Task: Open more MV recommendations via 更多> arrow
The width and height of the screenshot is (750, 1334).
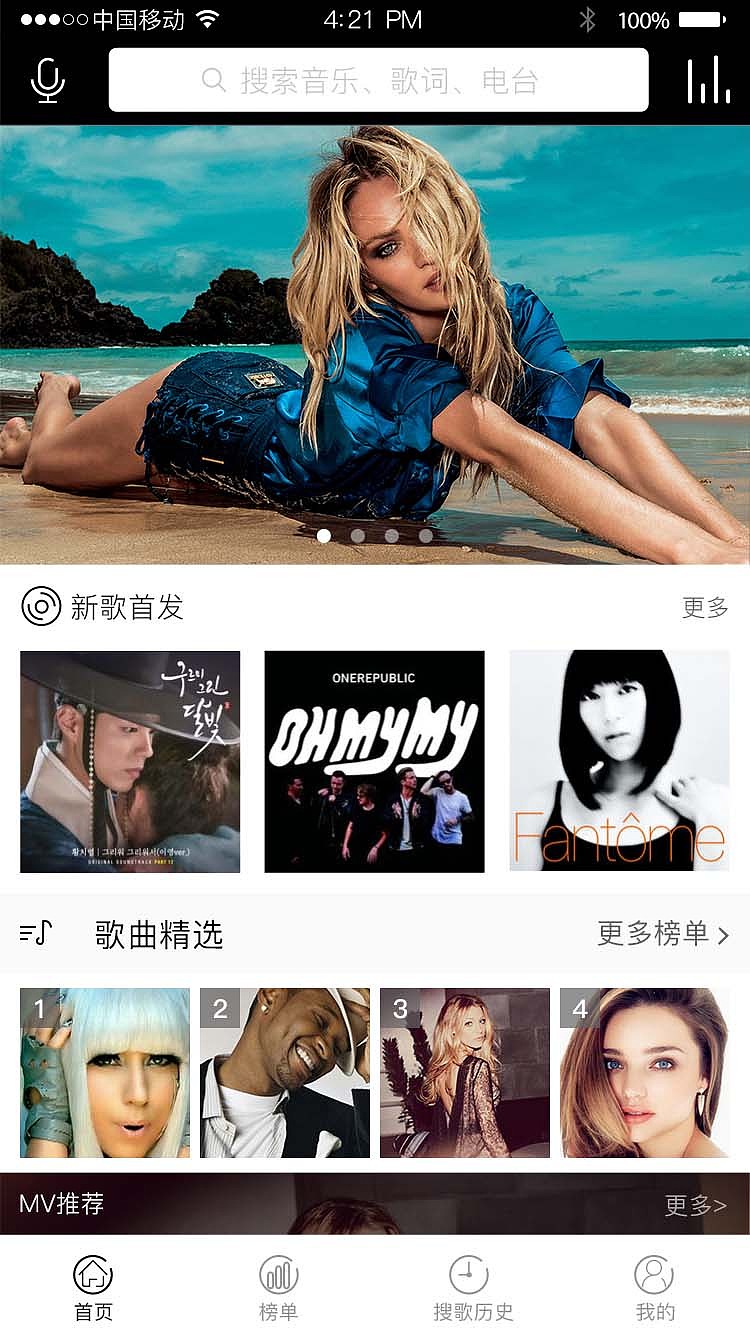Action: [693, 1205]
